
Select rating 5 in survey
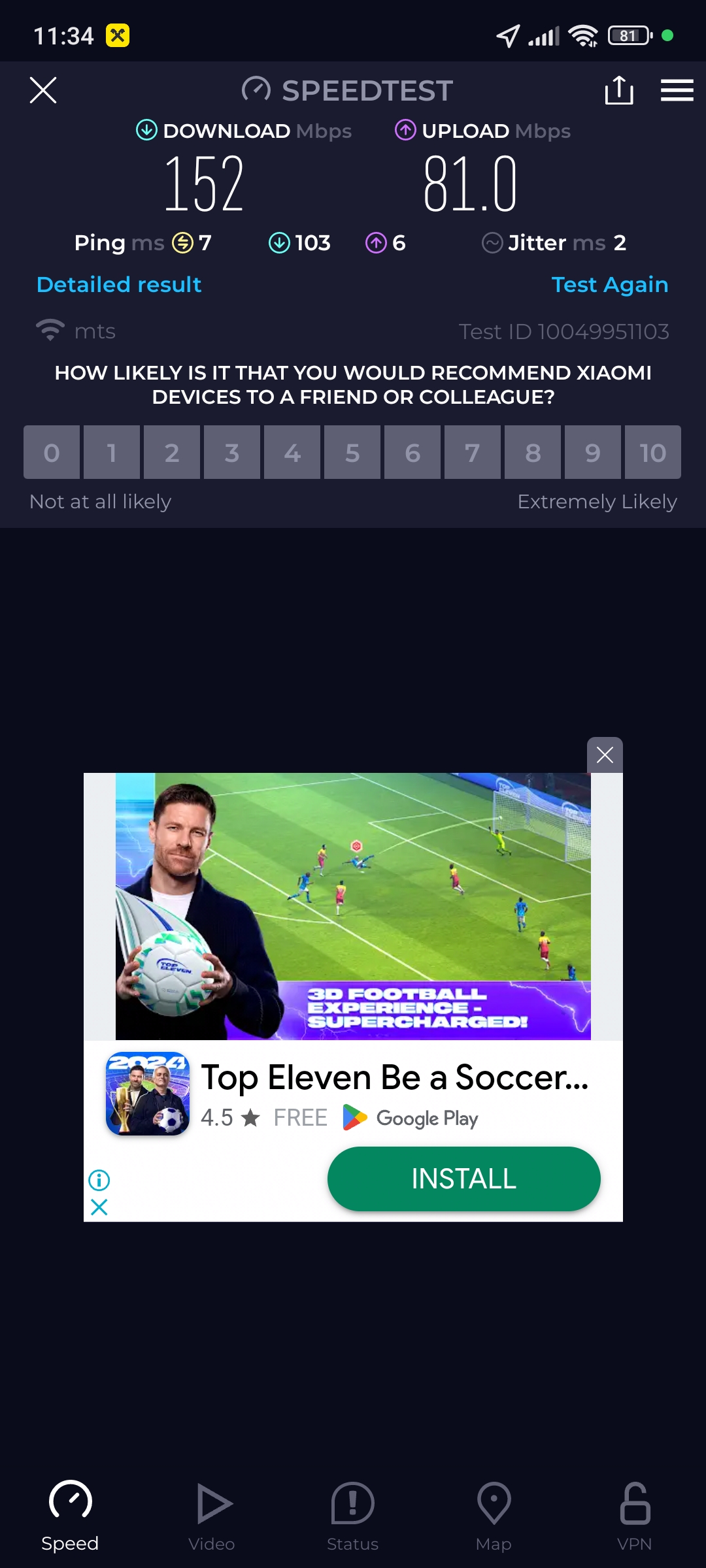(352, 453)
